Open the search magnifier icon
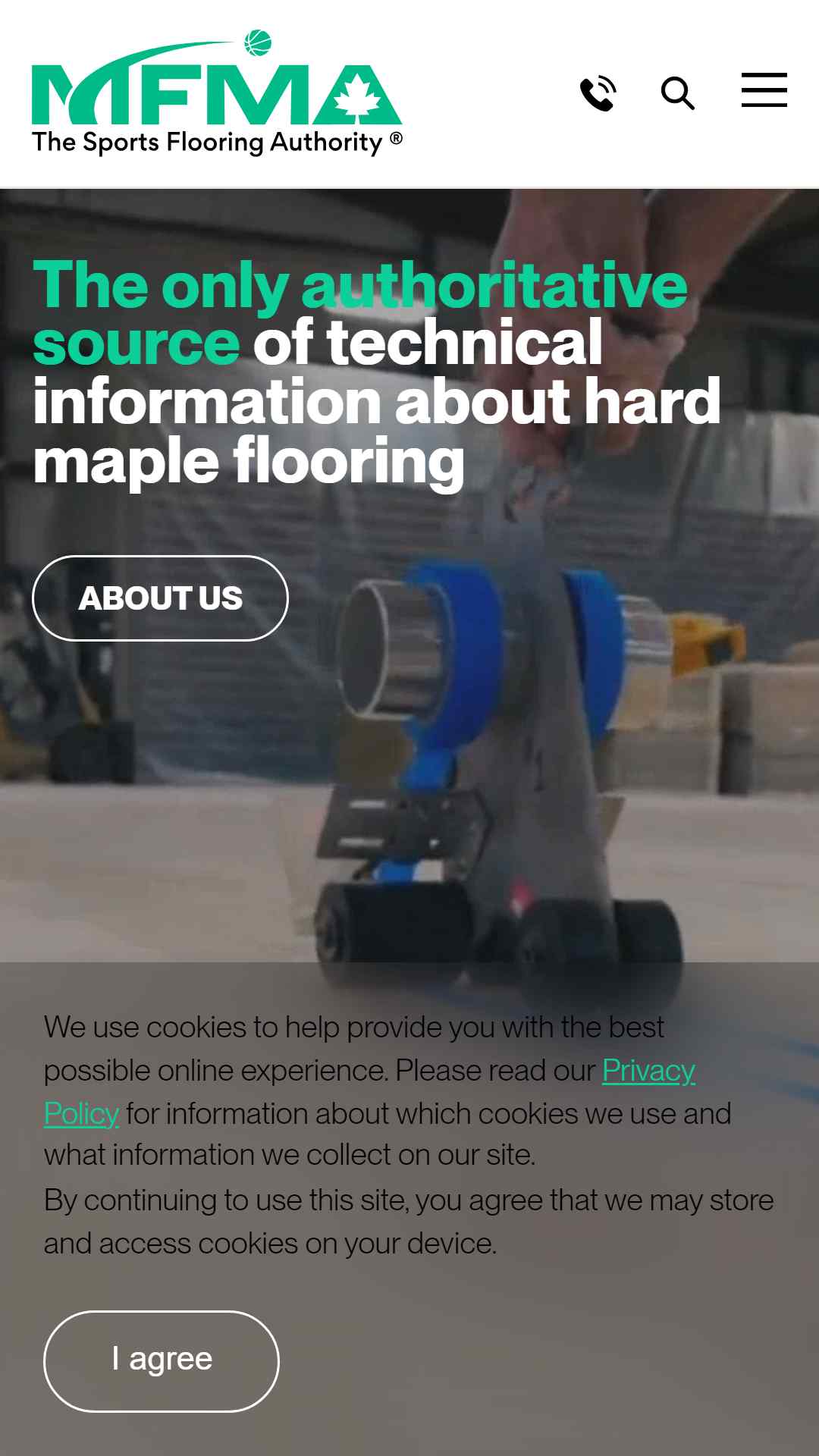The width and height of the screenshot is (819, 1456). tap(677, 93)
